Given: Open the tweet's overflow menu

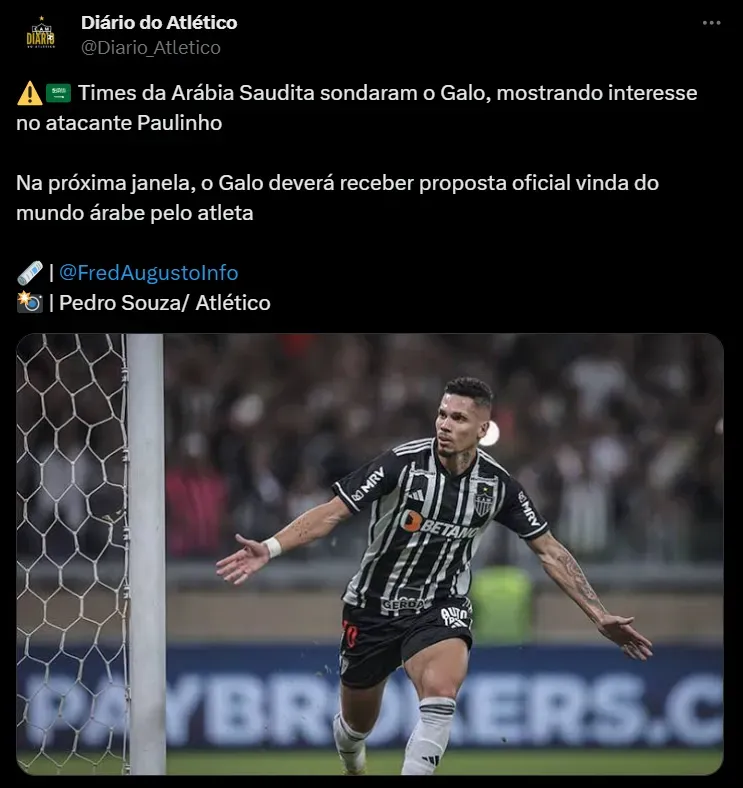Looking at the screenshot, I should (711, 23).
